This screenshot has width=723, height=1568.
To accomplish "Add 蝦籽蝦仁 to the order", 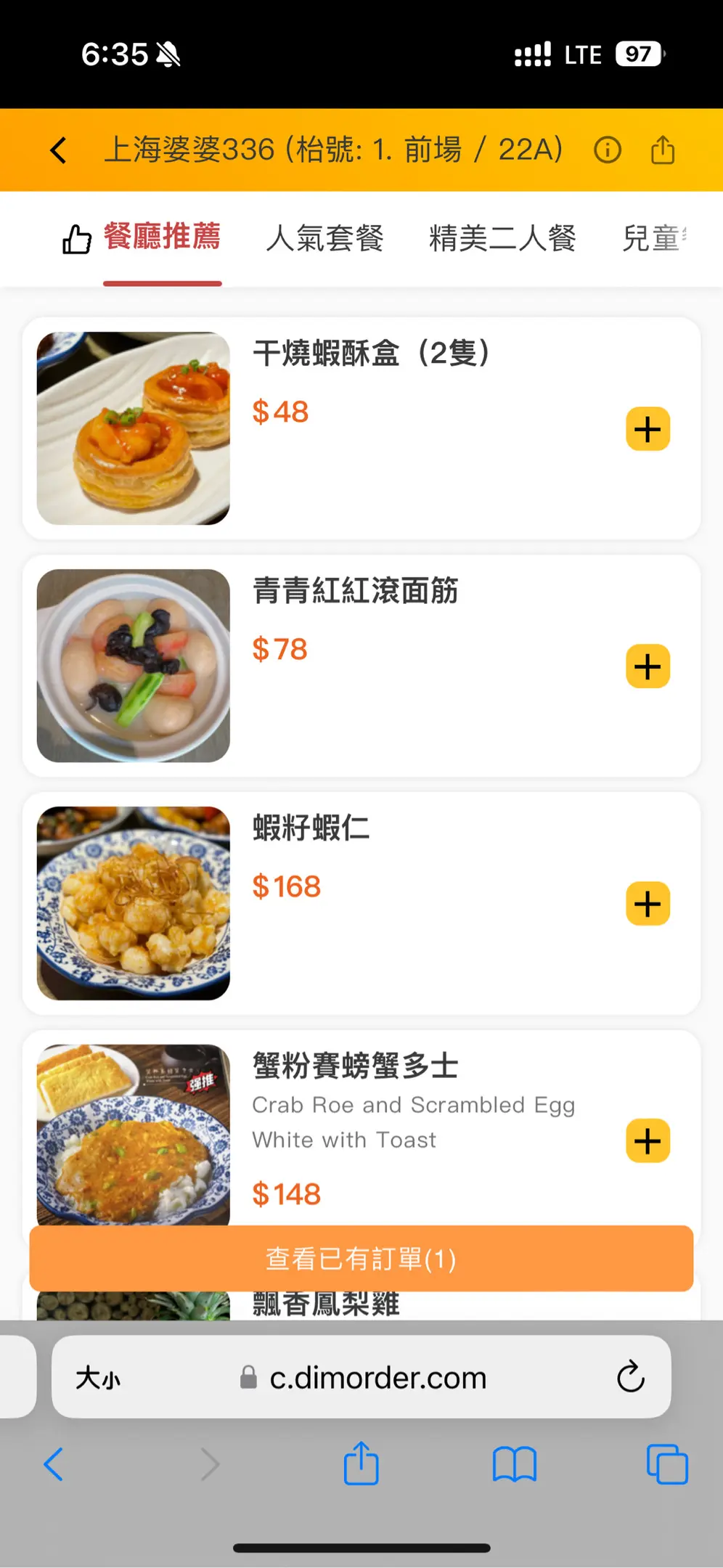I will 648,904.
